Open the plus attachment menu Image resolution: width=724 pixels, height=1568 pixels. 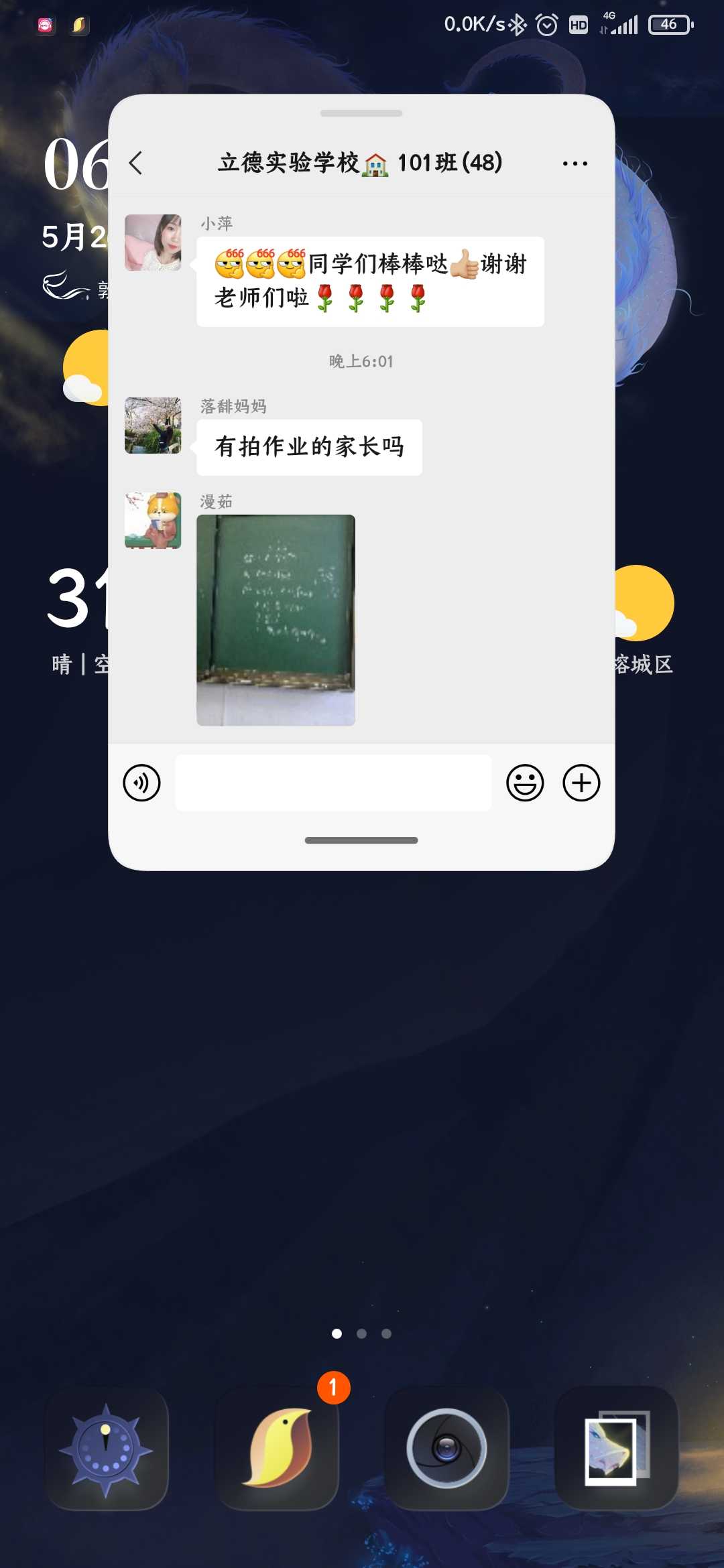tap(581, 783)
